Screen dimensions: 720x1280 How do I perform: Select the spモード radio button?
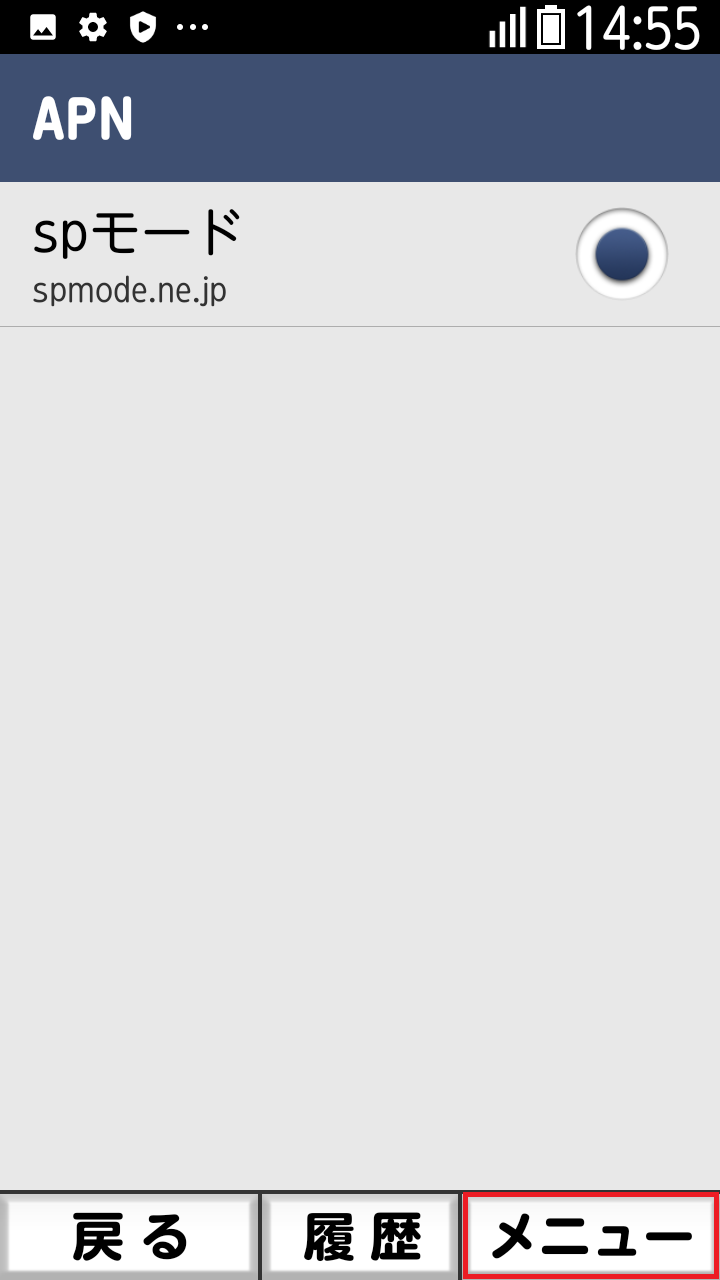tap(621, 254)
